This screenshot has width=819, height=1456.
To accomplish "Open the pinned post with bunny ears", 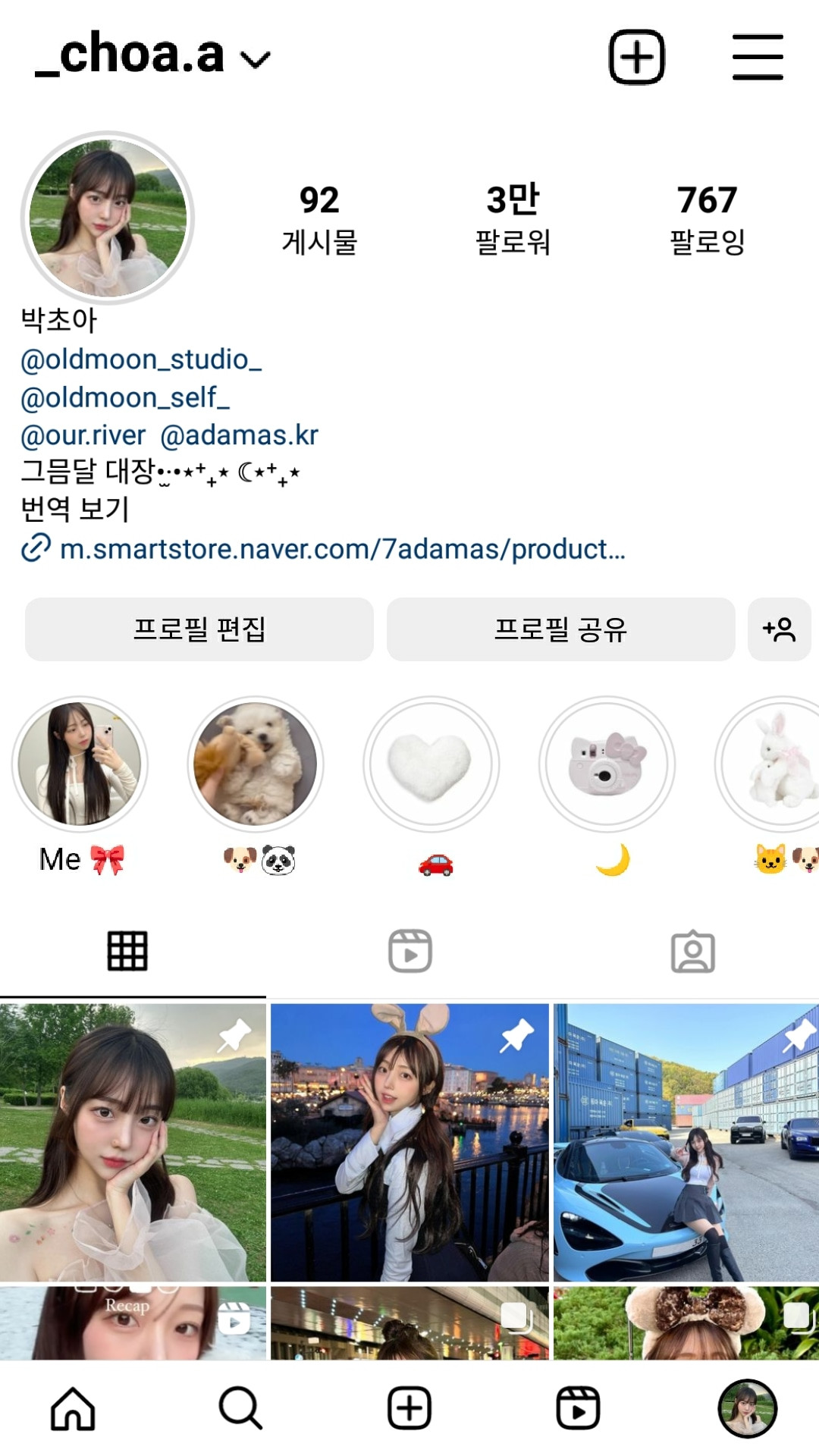I will 409,1142.
